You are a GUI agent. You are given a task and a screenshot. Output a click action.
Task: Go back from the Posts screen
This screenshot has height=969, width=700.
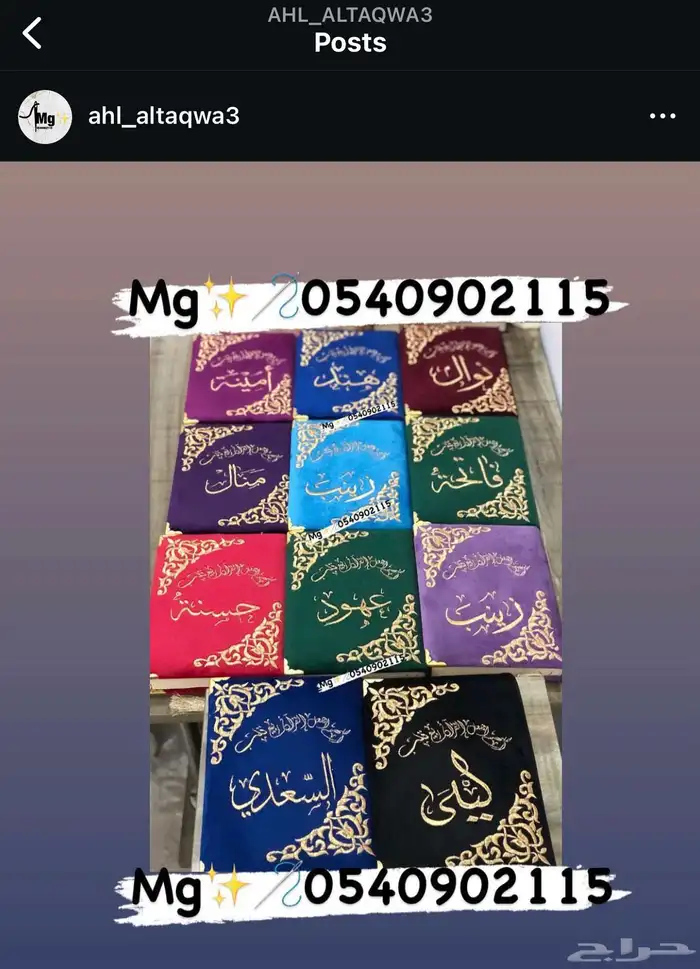(x=33, y=34)
